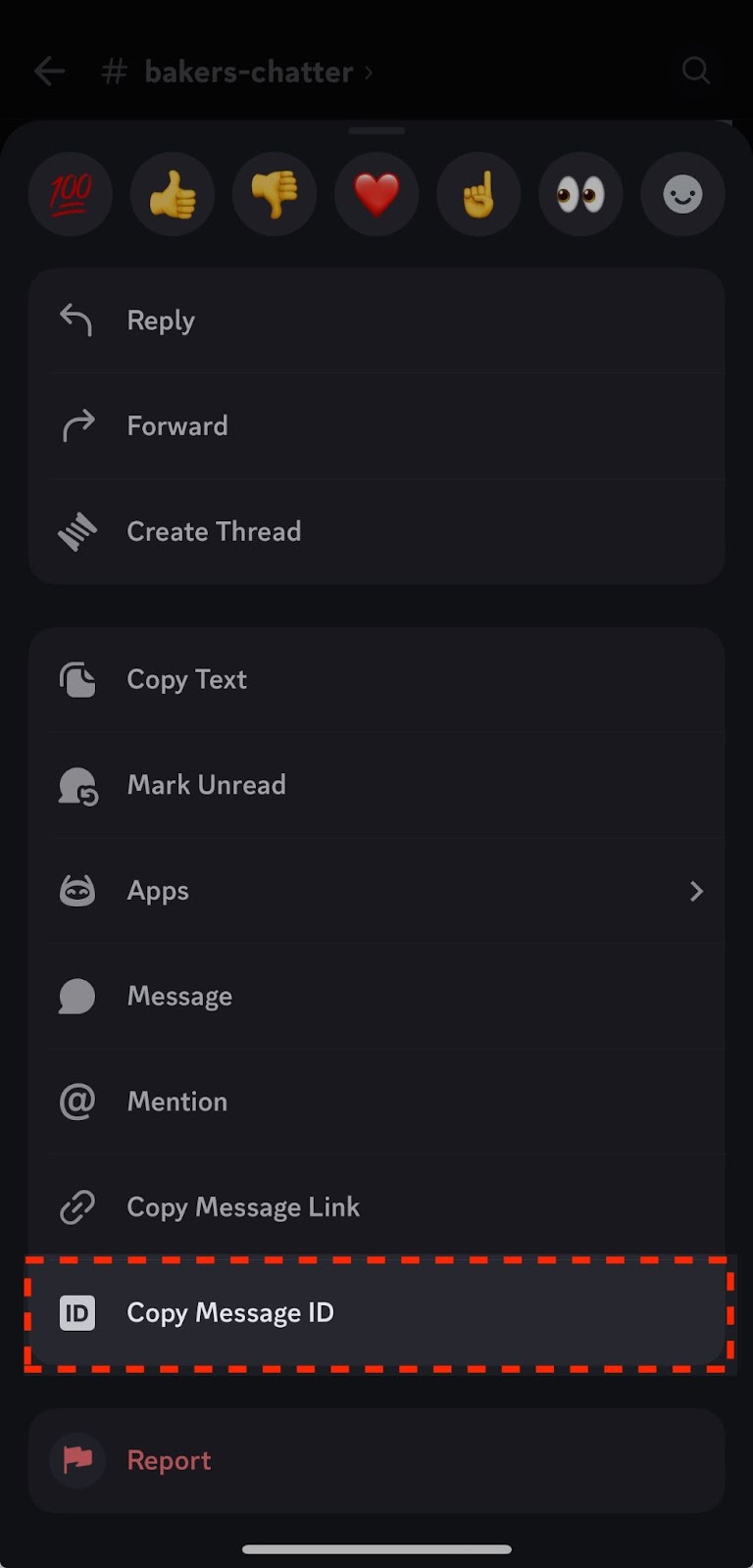The height and width of the screenshot is (1568, 753).
Task: React with the 100 emoji
Action: pos(71,194)
